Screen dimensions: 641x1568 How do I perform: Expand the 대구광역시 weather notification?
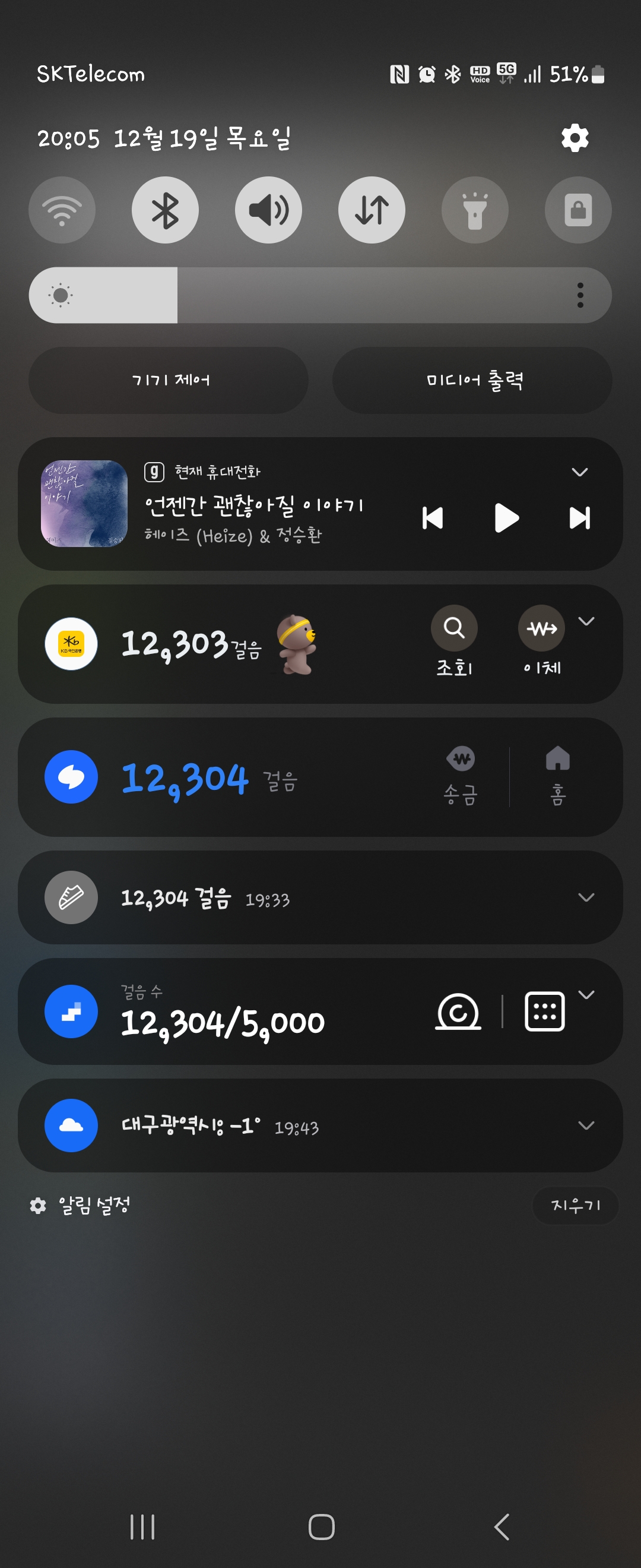click(x=586, y=1126)
